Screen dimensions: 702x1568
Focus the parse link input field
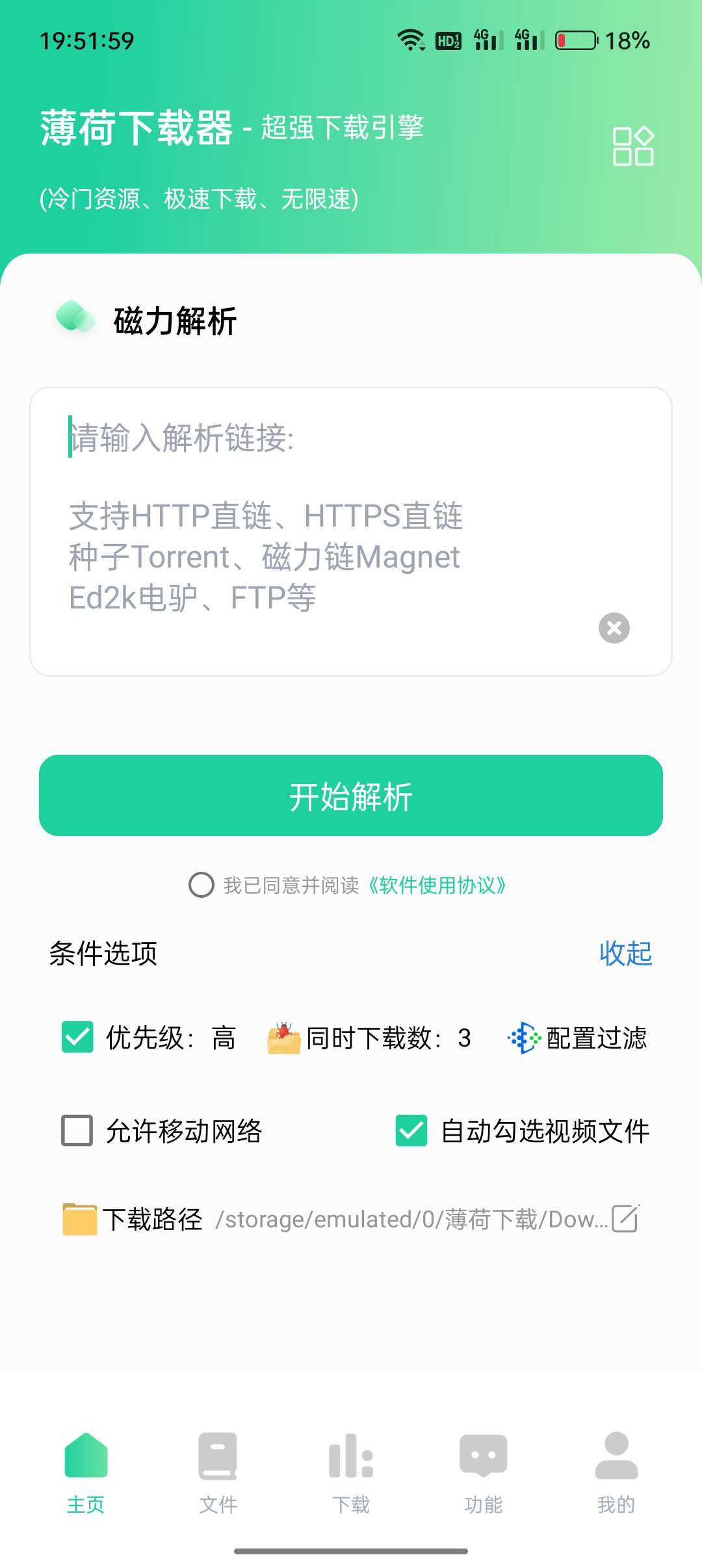(x=325, y=520)
